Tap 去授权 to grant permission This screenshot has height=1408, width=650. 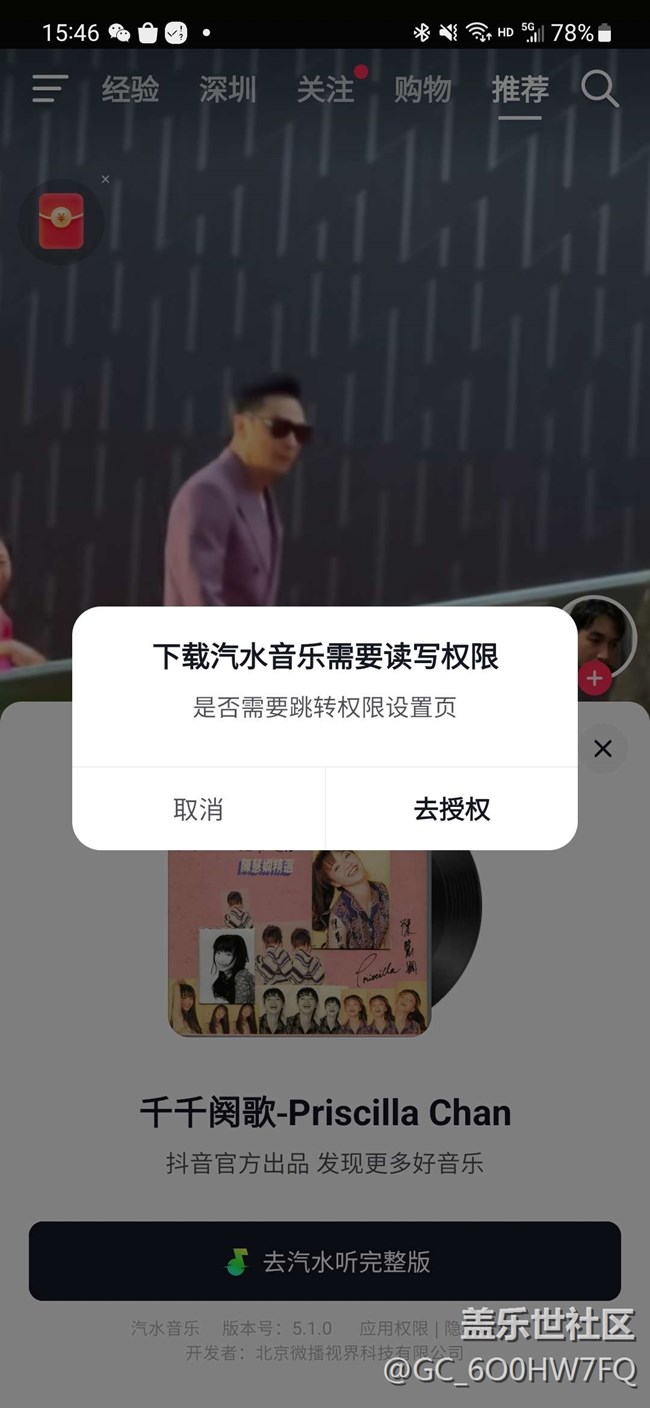point(452,809)
